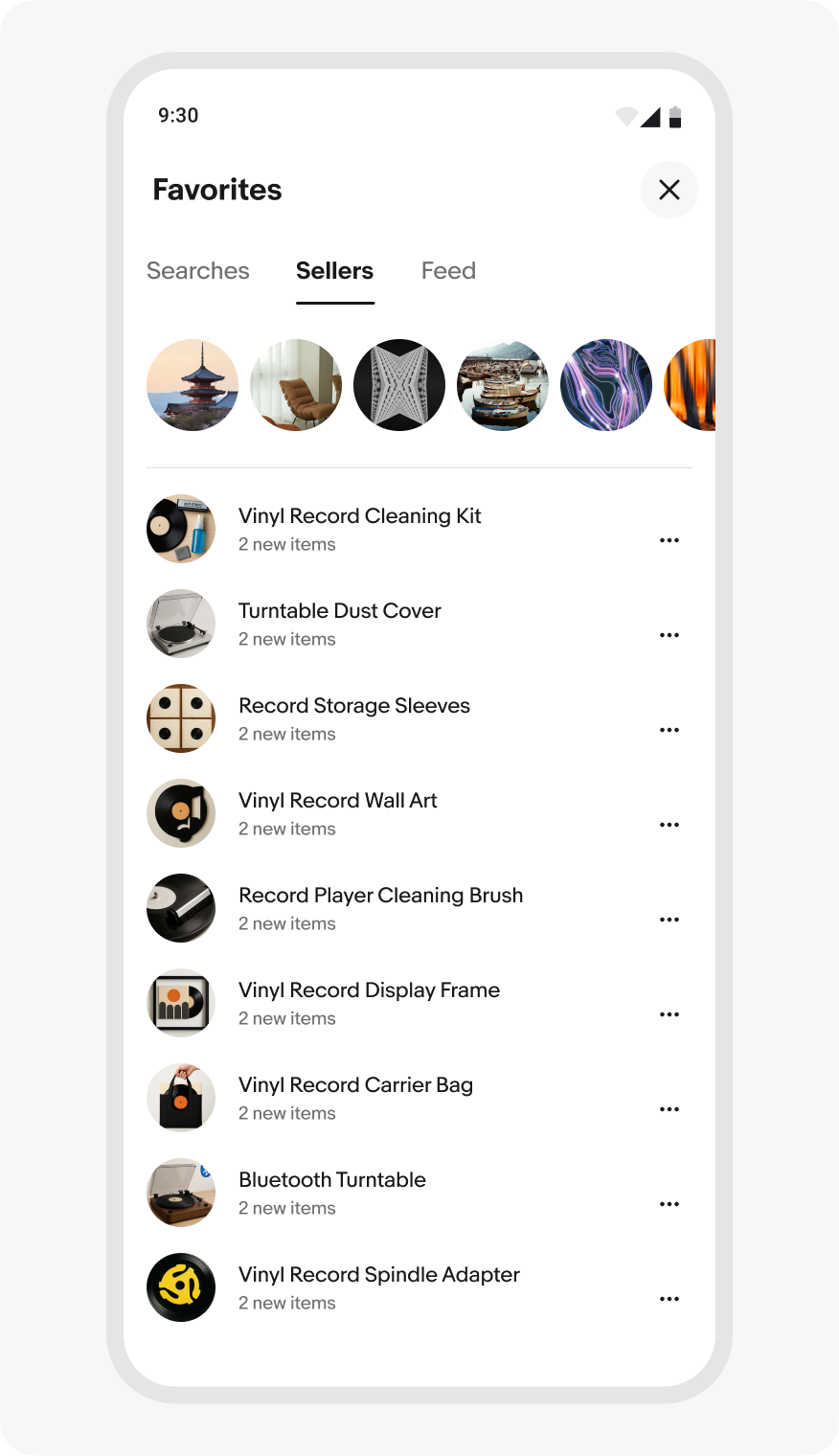The width and height of the screenshot is (839, 1456).
Task: Open options menu for Vinyl Record Cleaning Kit
Action: pos(669,540)
